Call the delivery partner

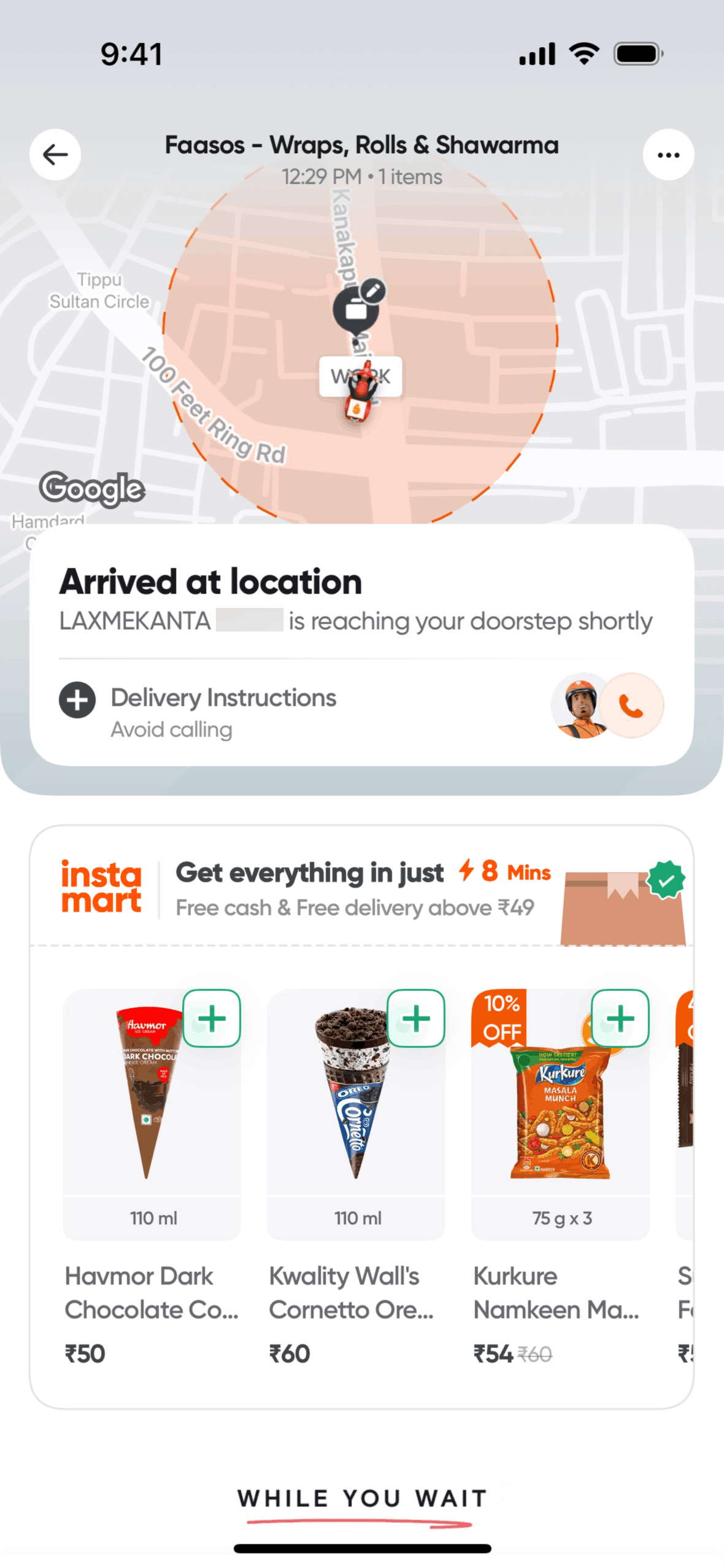(631, 705)
